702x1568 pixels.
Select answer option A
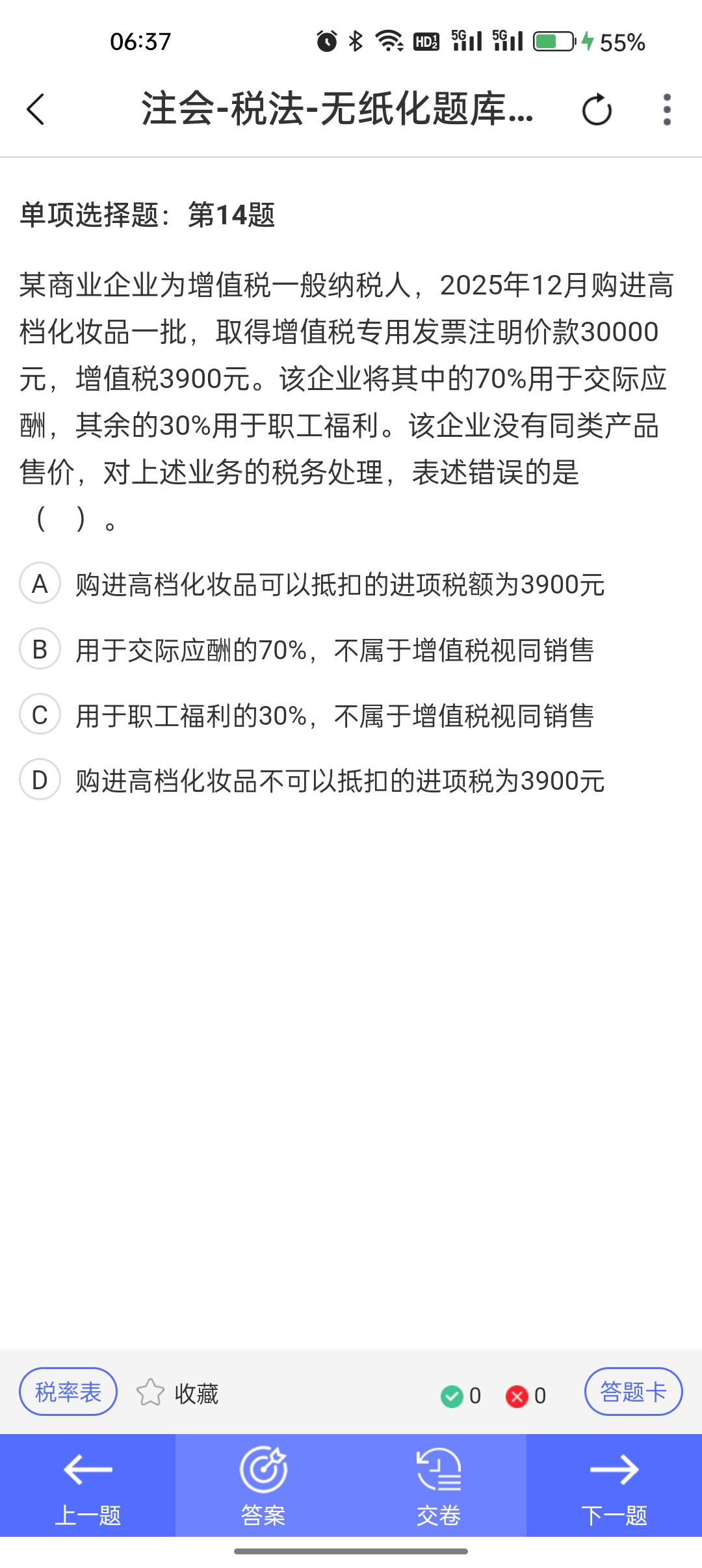pos(312,584)
